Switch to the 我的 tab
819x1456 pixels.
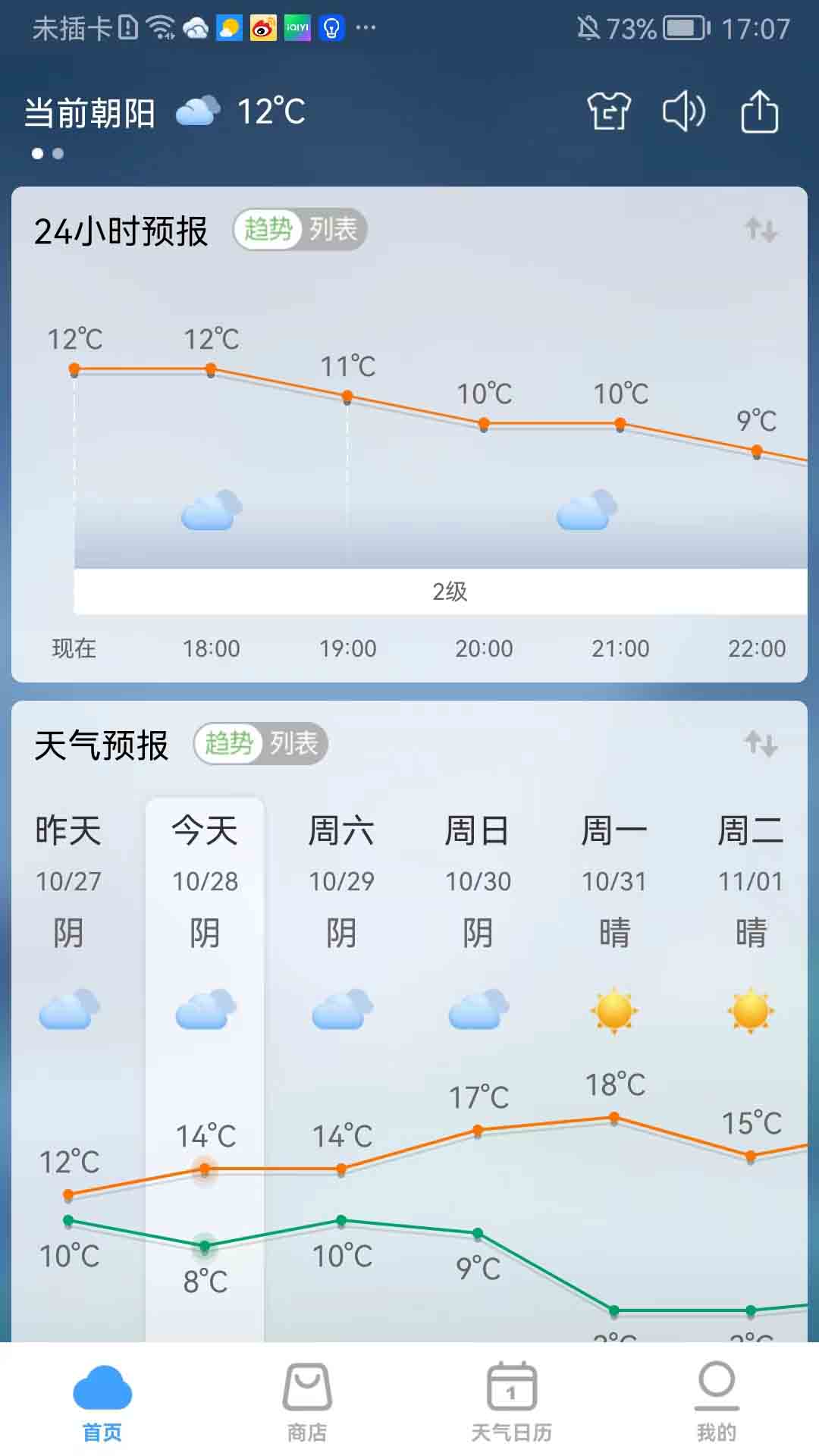pyautogui.click(x=717, y=1401)
